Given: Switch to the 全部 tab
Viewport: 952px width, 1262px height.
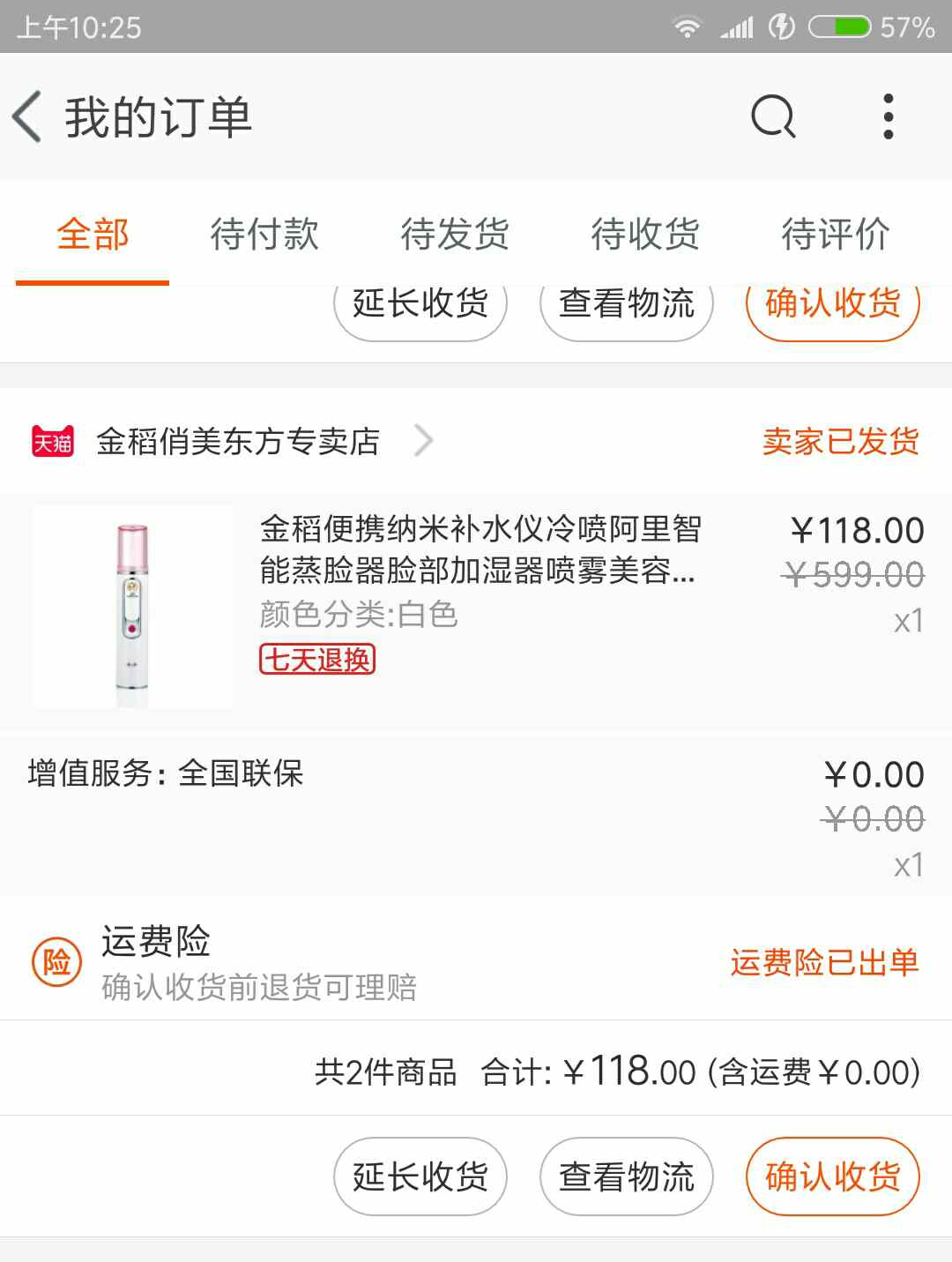Looking at the screenshot, I should (93, 235).
